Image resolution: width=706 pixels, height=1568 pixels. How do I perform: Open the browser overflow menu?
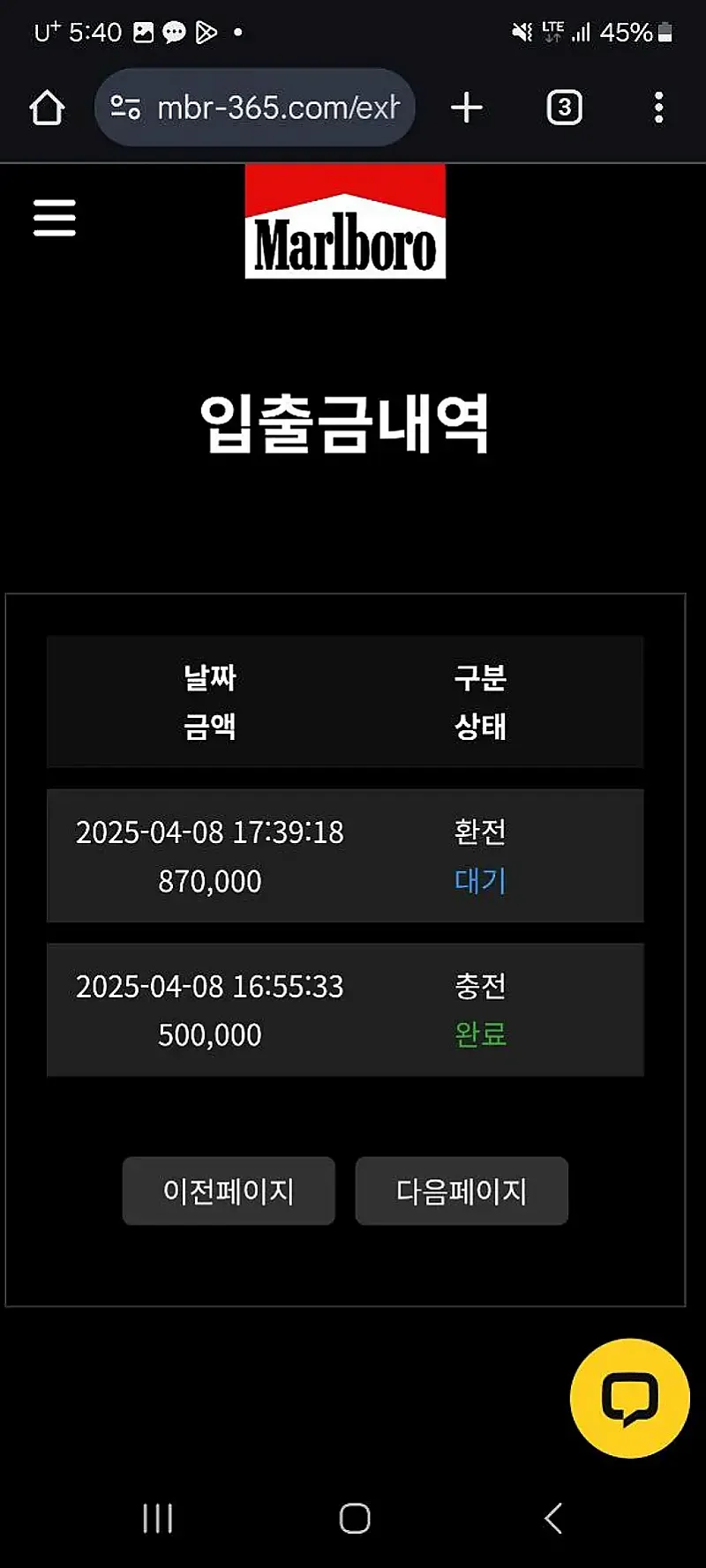(658, 108)
